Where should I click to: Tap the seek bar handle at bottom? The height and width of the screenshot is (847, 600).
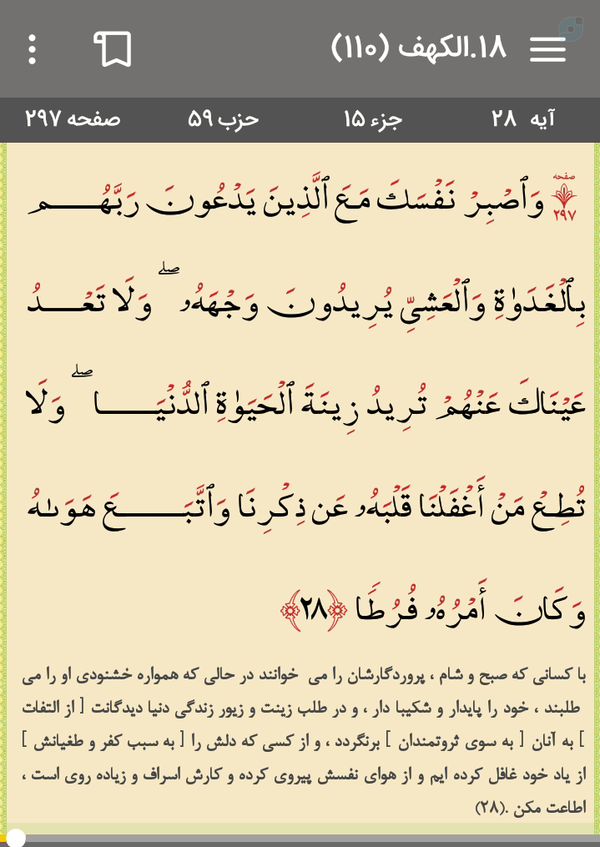click(x=16, y=838)
